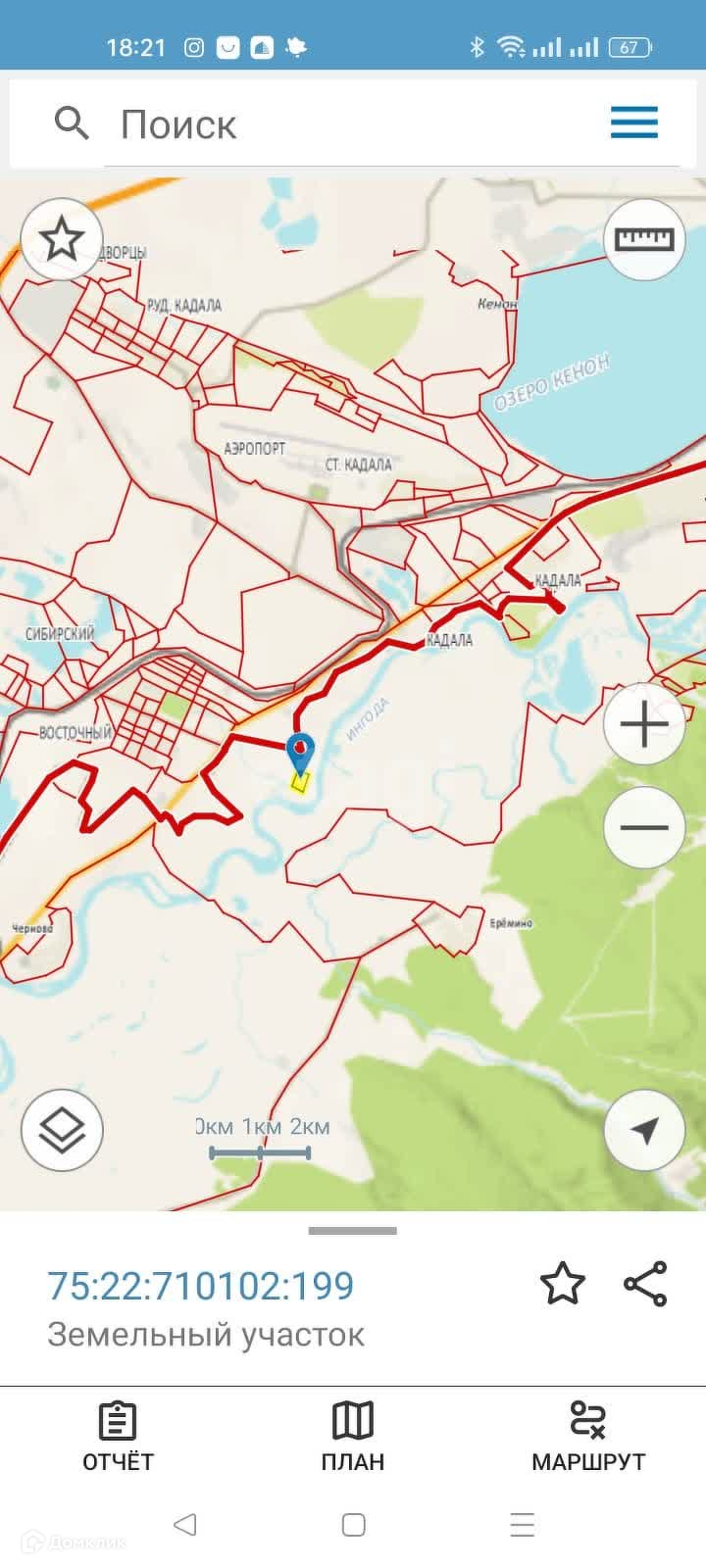706x1568 pixels.
Task: Tap the blue parcel marker pin
Action: pyautogui.click(x=300, y=754)
